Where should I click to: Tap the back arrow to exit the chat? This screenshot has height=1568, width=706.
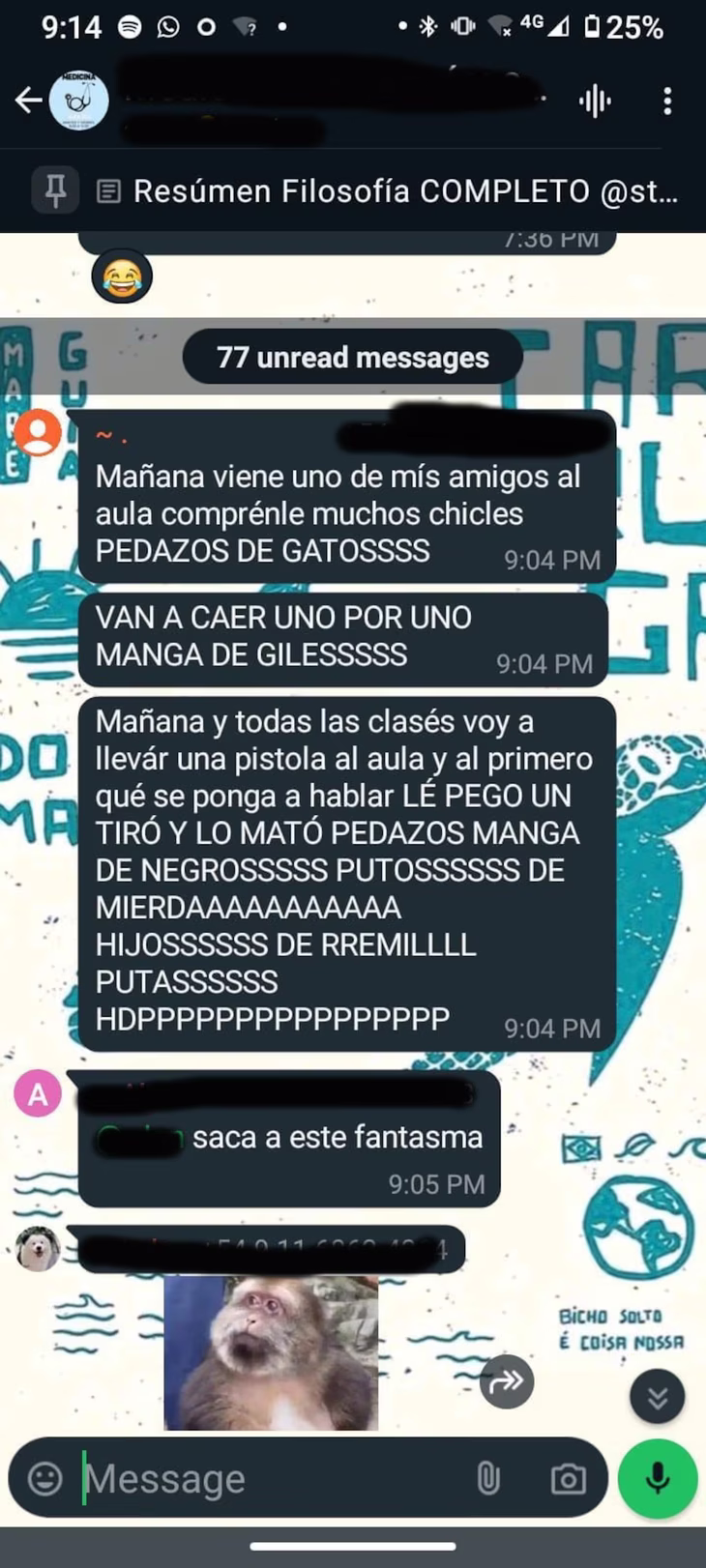pos(28,100)
